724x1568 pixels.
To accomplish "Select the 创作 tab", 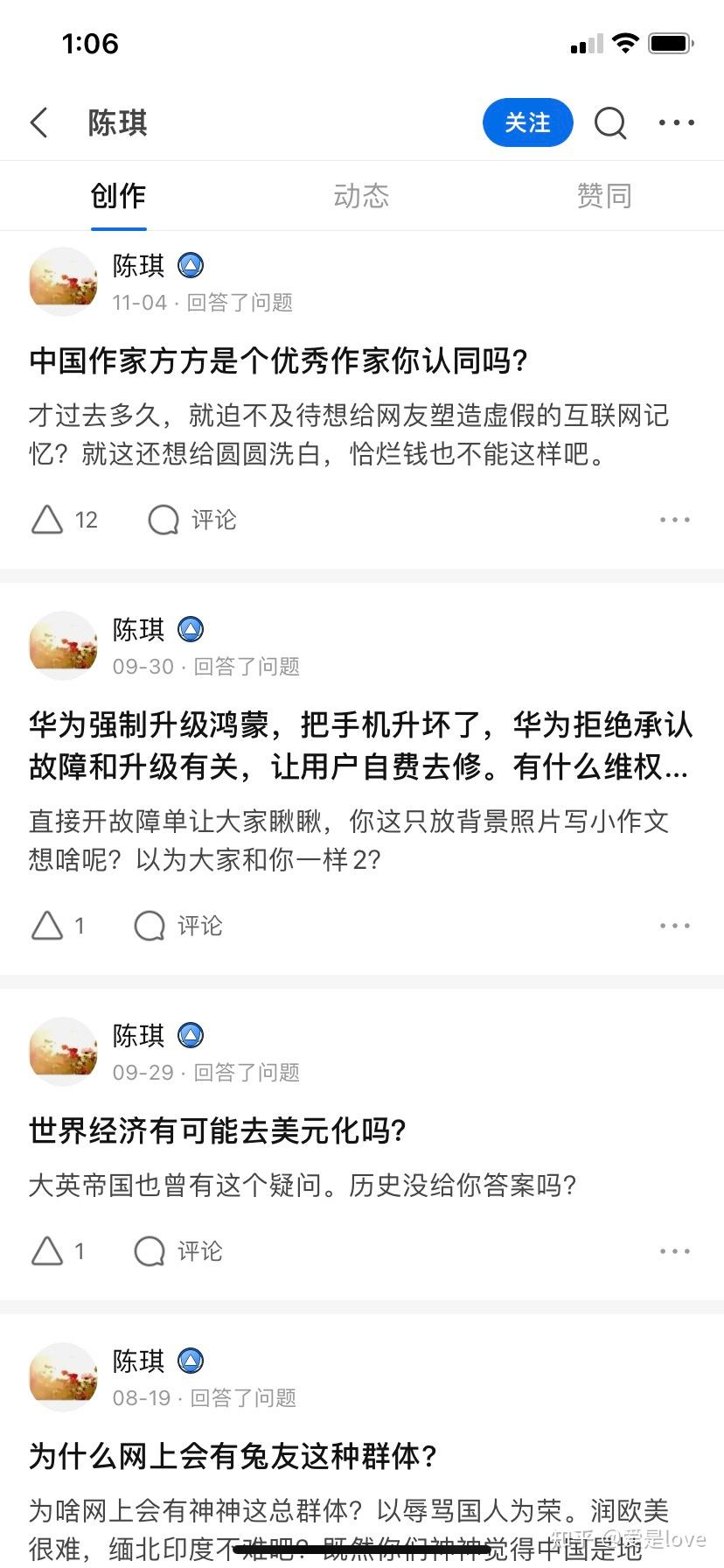I will point(118,195).
